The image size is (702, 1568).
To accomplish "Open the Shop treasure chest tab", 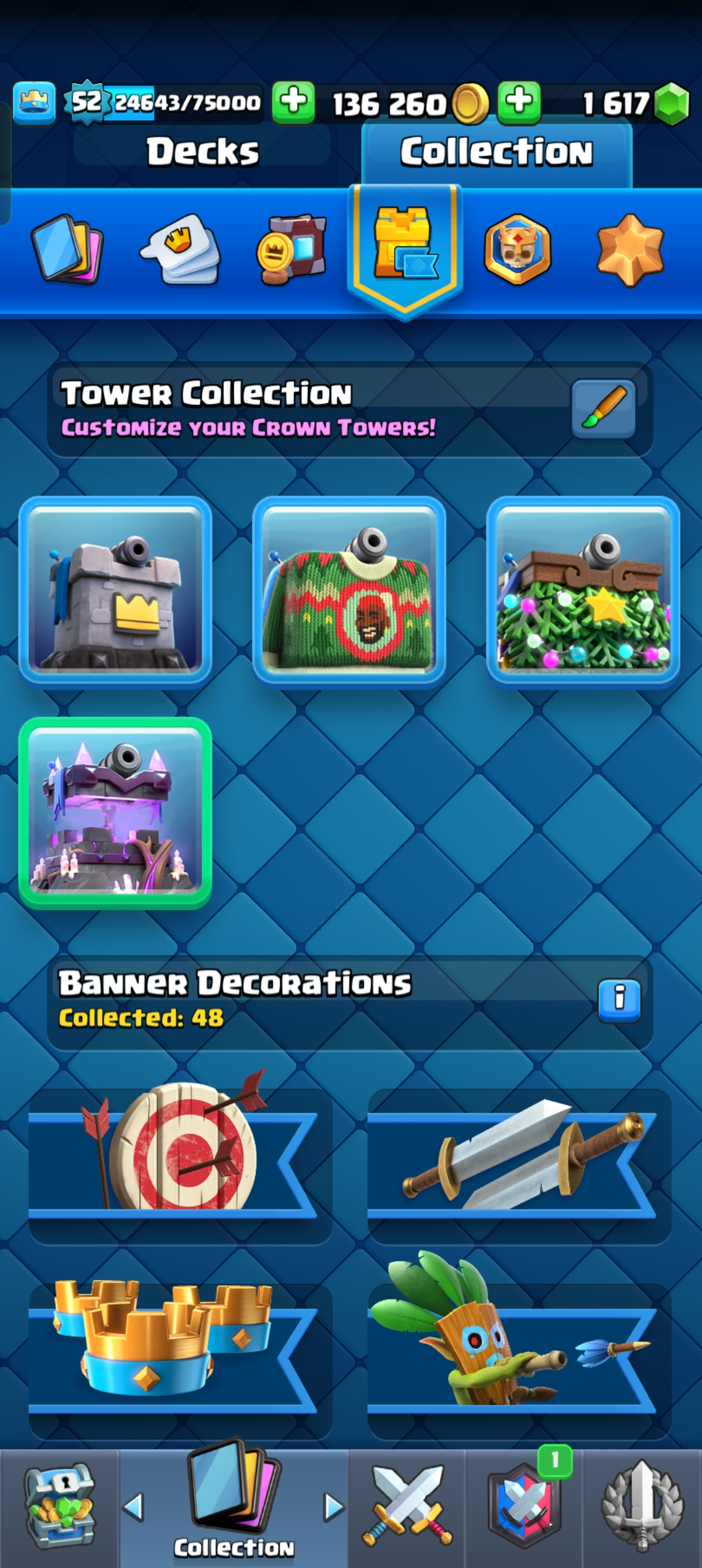I will click(59, 1506).
